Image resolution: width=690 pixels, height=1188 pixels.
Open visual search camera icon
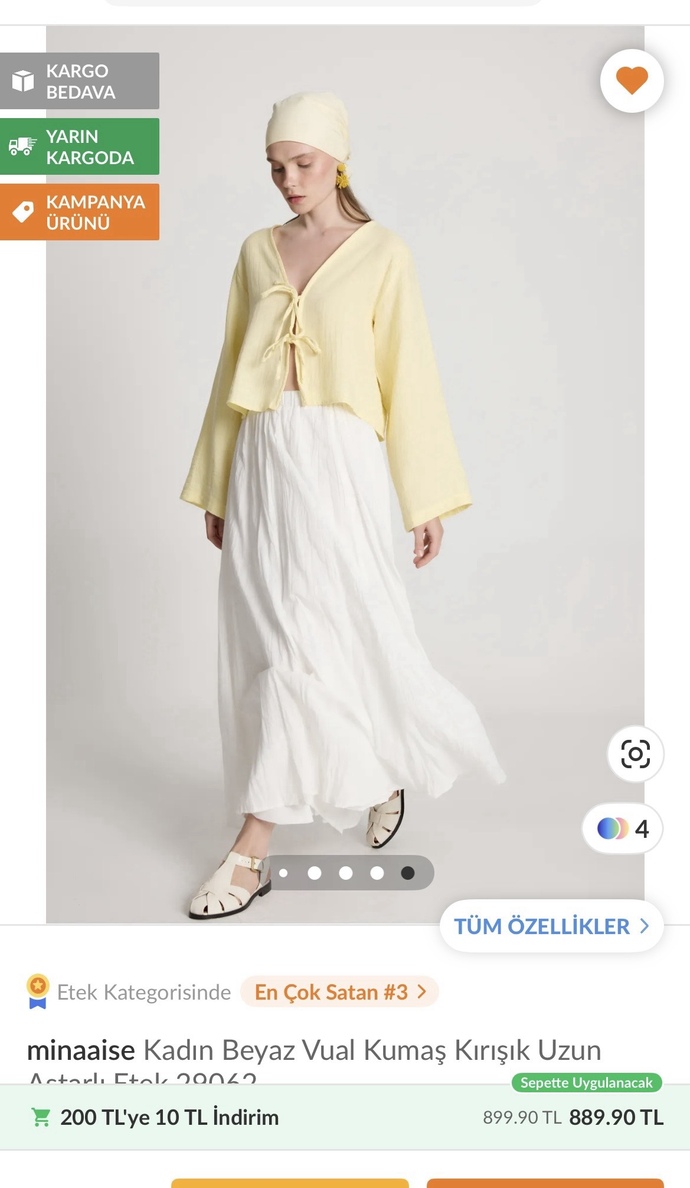(635, 754)
